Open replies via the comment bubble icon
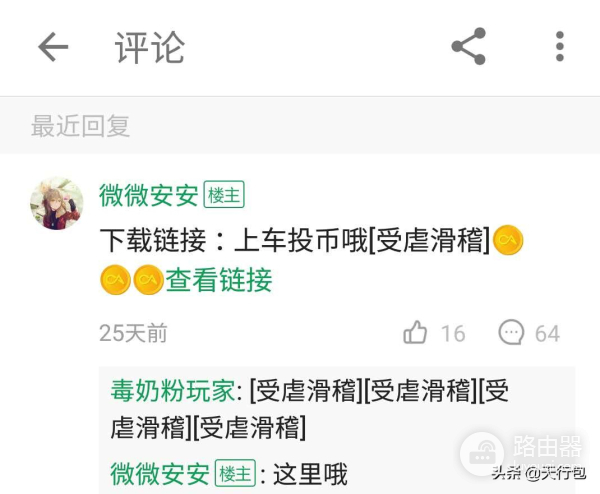Image resolution: width=600 pixels, height=494 pixels. click(512, 333)
